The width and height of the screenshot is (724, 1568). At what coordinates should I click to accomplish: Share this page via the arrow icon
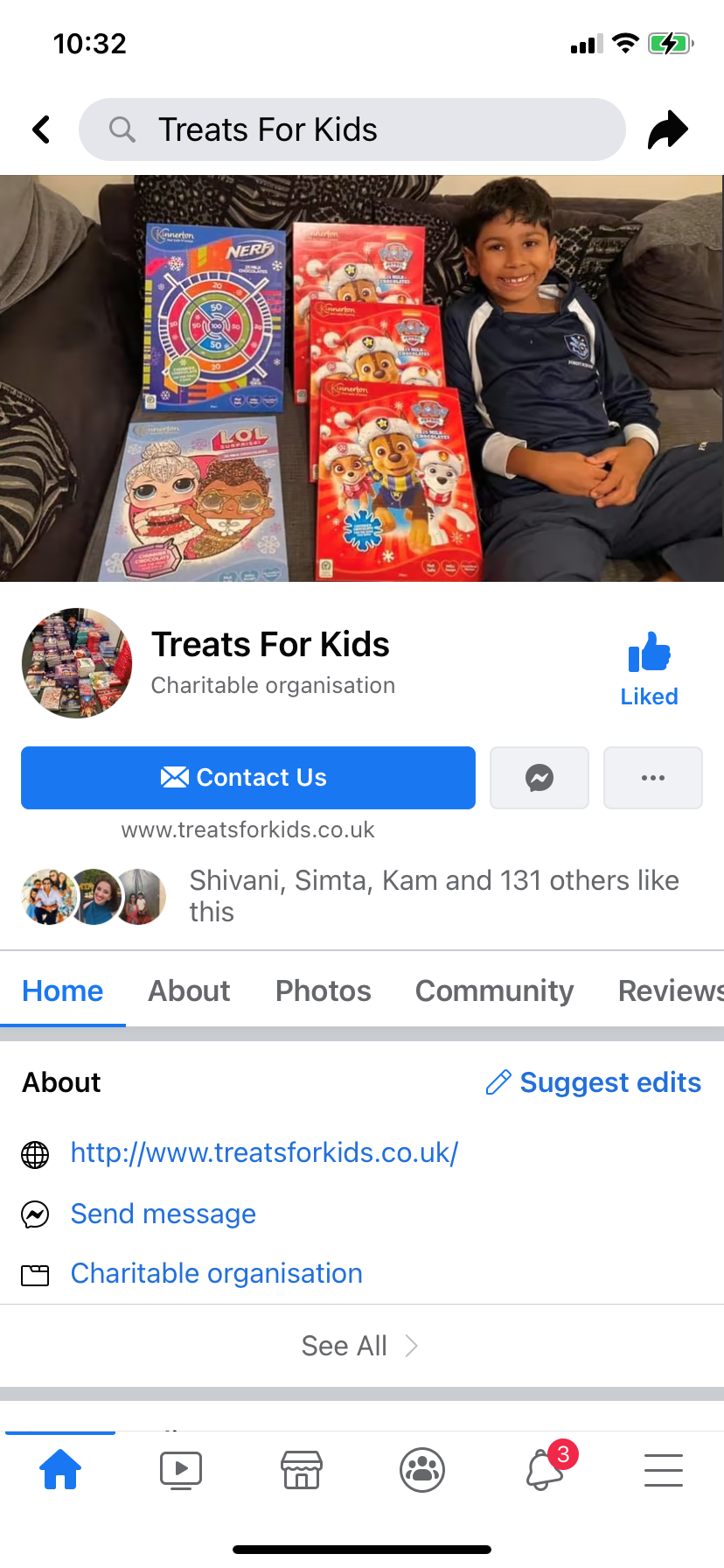668,129
